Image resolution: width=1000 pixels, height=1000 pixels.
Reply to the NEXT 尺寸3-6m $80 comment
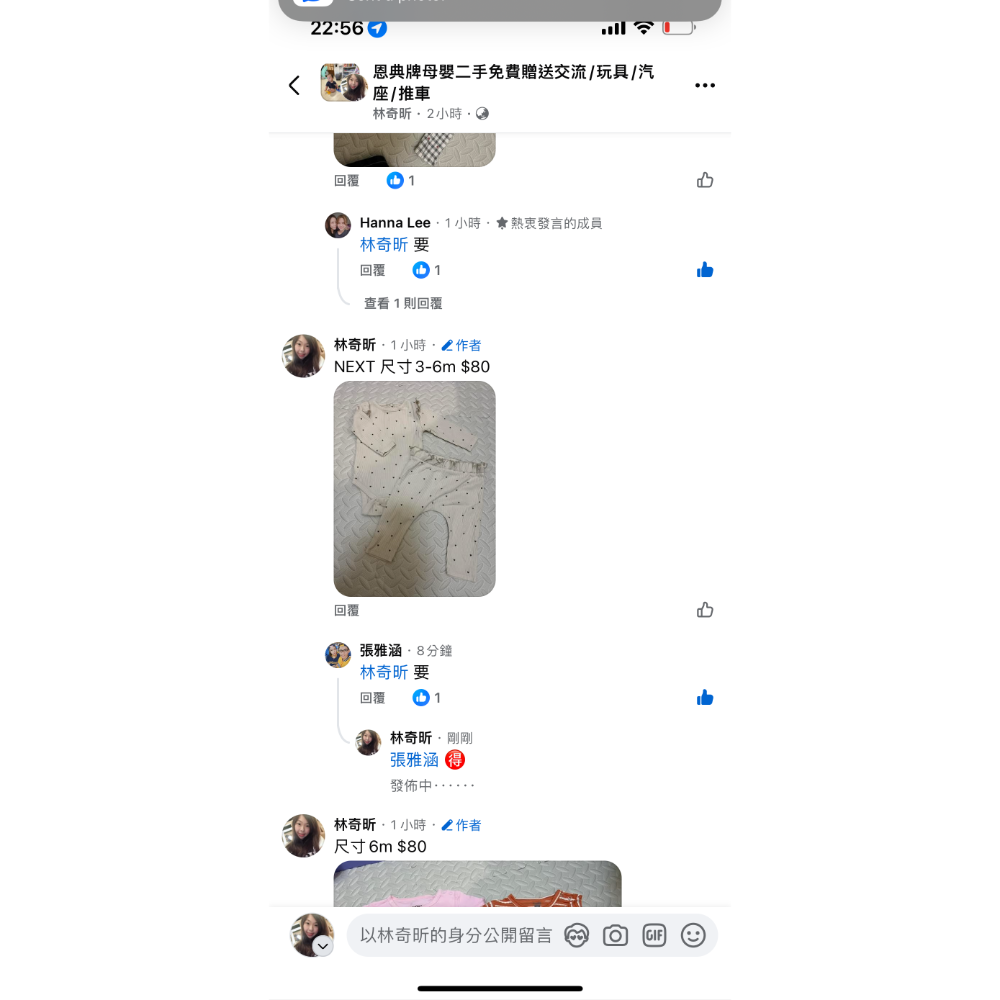346,610
